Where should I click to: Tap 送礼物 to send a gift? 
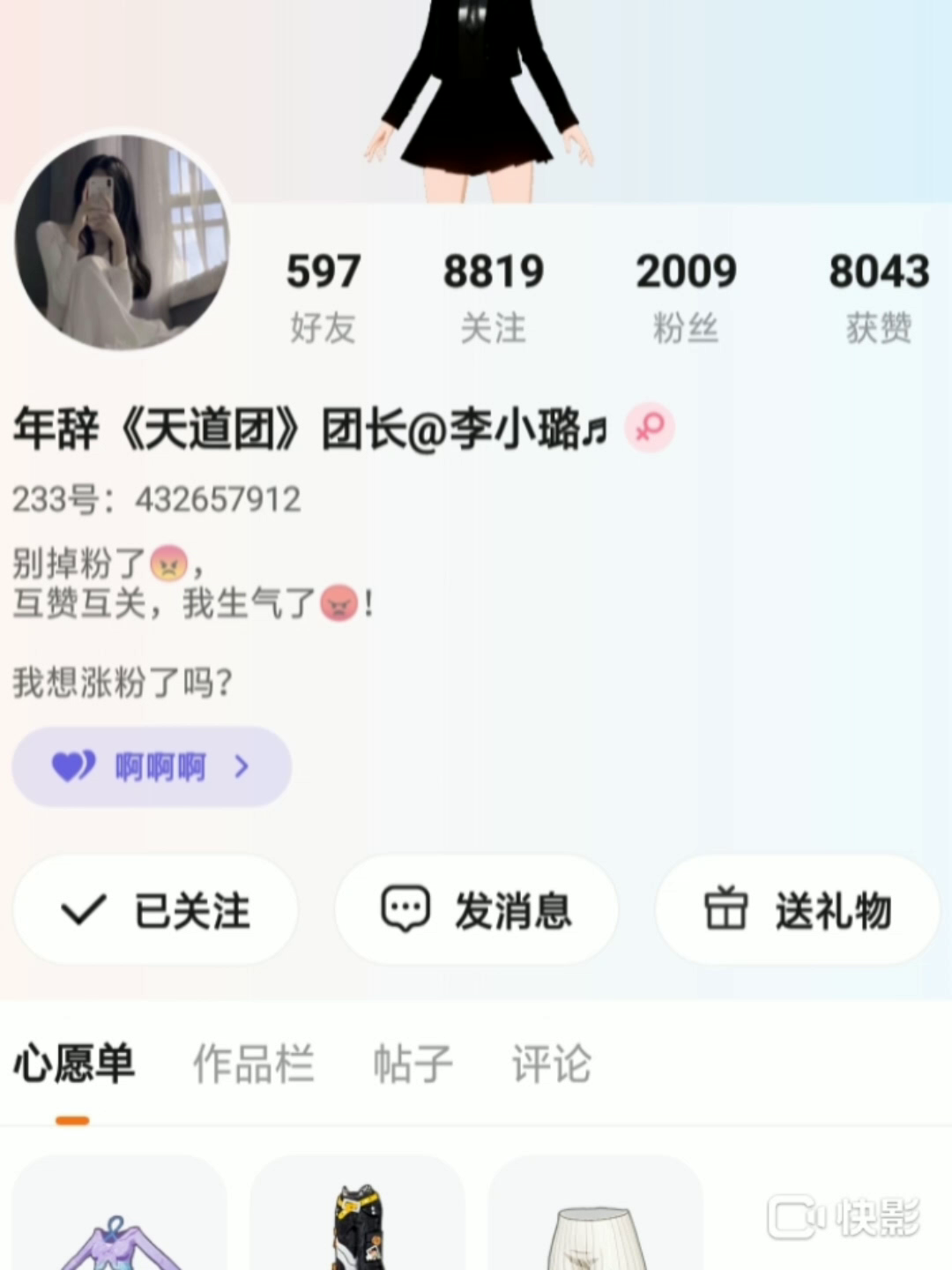tap(797, 910)
